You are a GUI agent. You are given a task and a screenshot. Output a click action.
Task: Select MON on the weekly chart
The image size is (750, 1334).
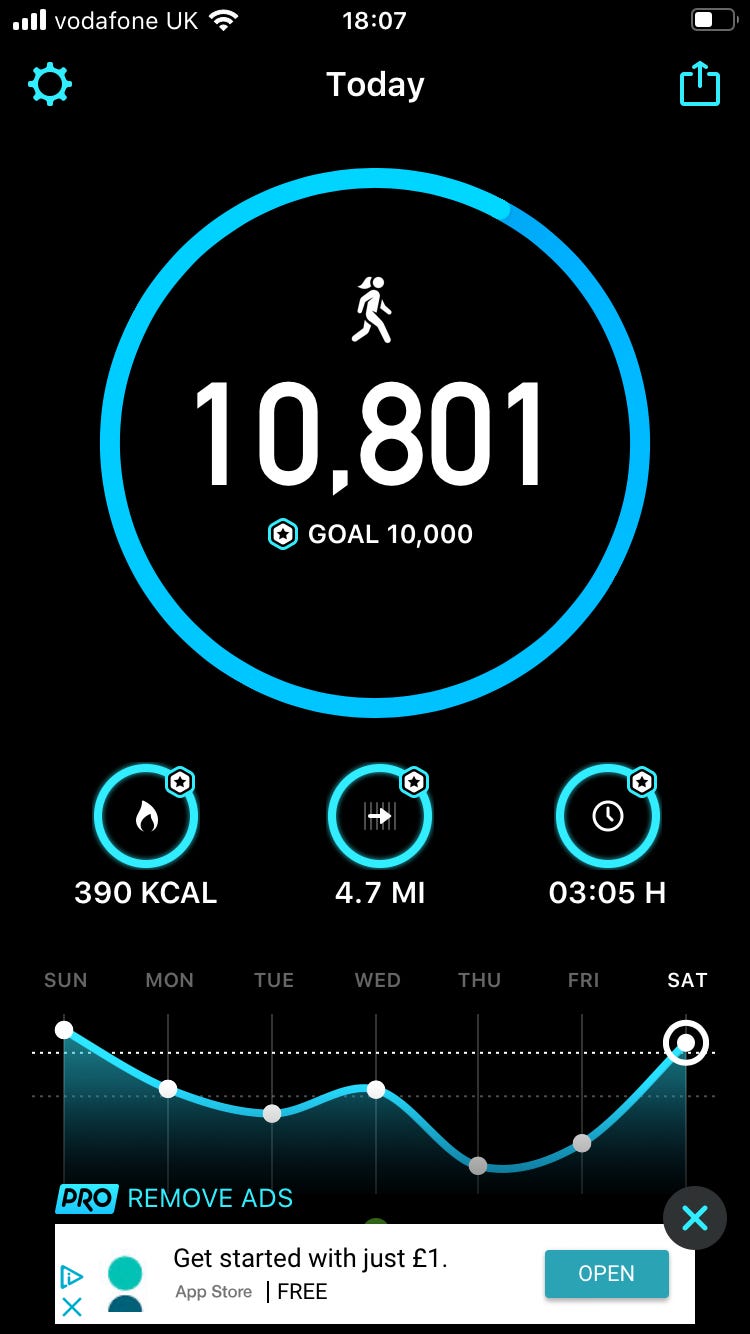pos(169,981)
